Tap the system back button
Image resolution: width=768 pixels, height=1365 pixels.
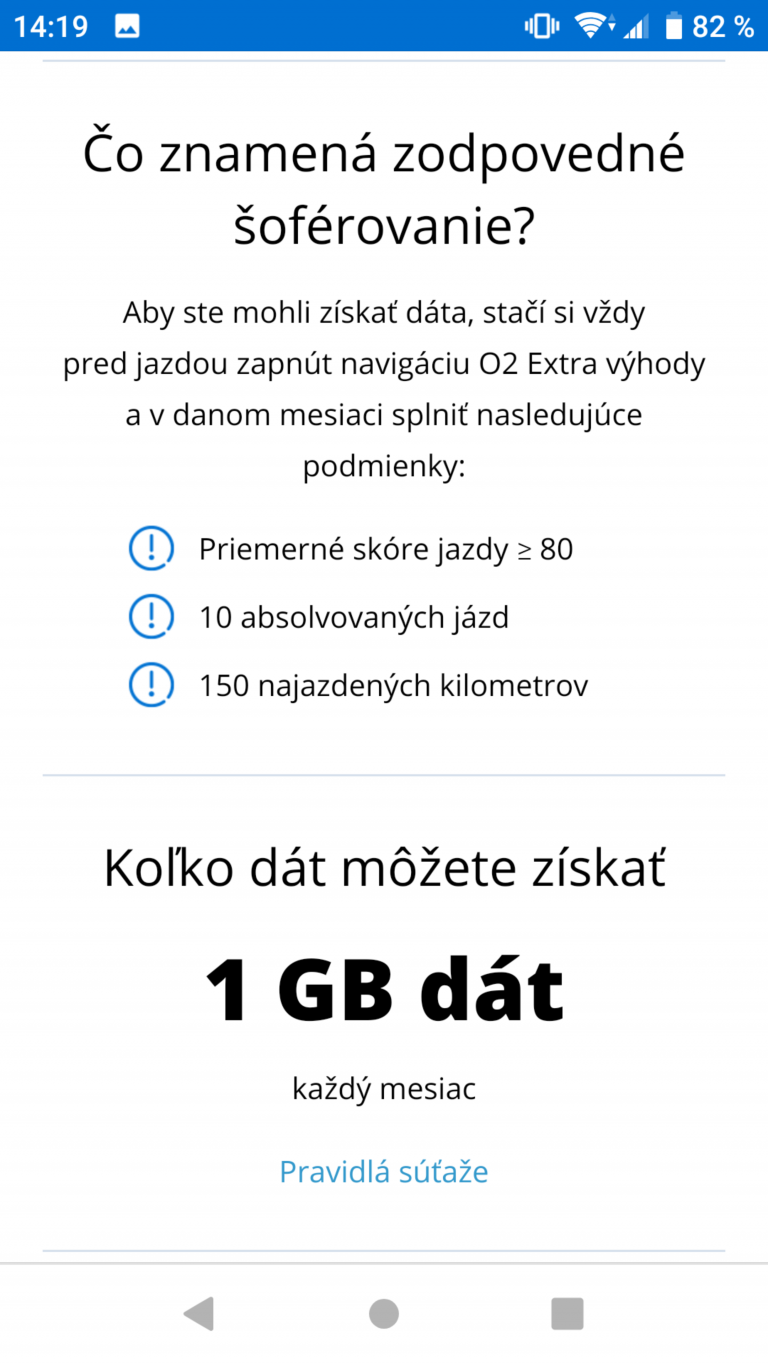pos(199,1313)
